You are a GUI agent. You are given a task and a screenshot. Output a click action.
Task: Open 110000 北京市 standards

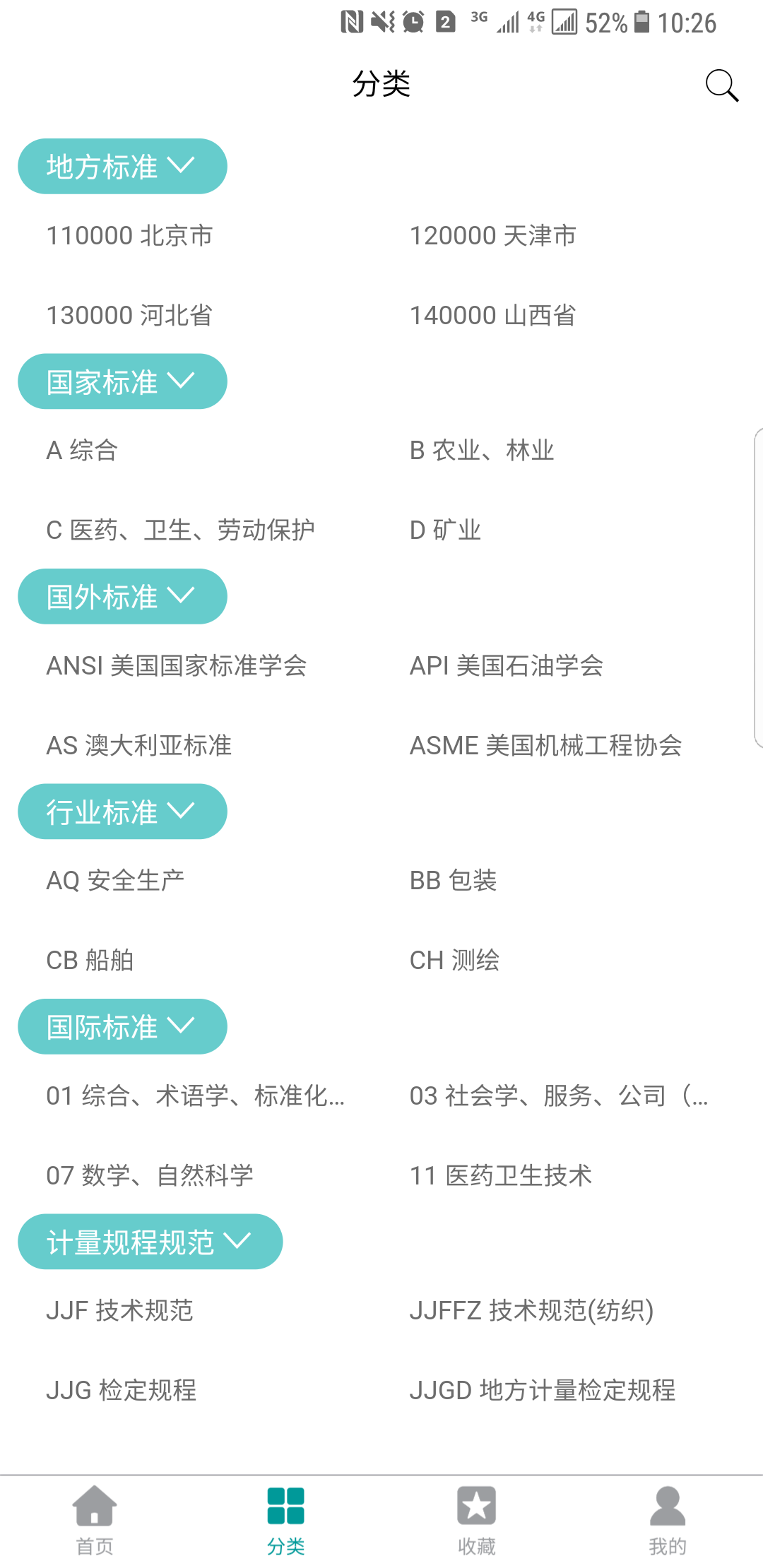click(129, 235)
